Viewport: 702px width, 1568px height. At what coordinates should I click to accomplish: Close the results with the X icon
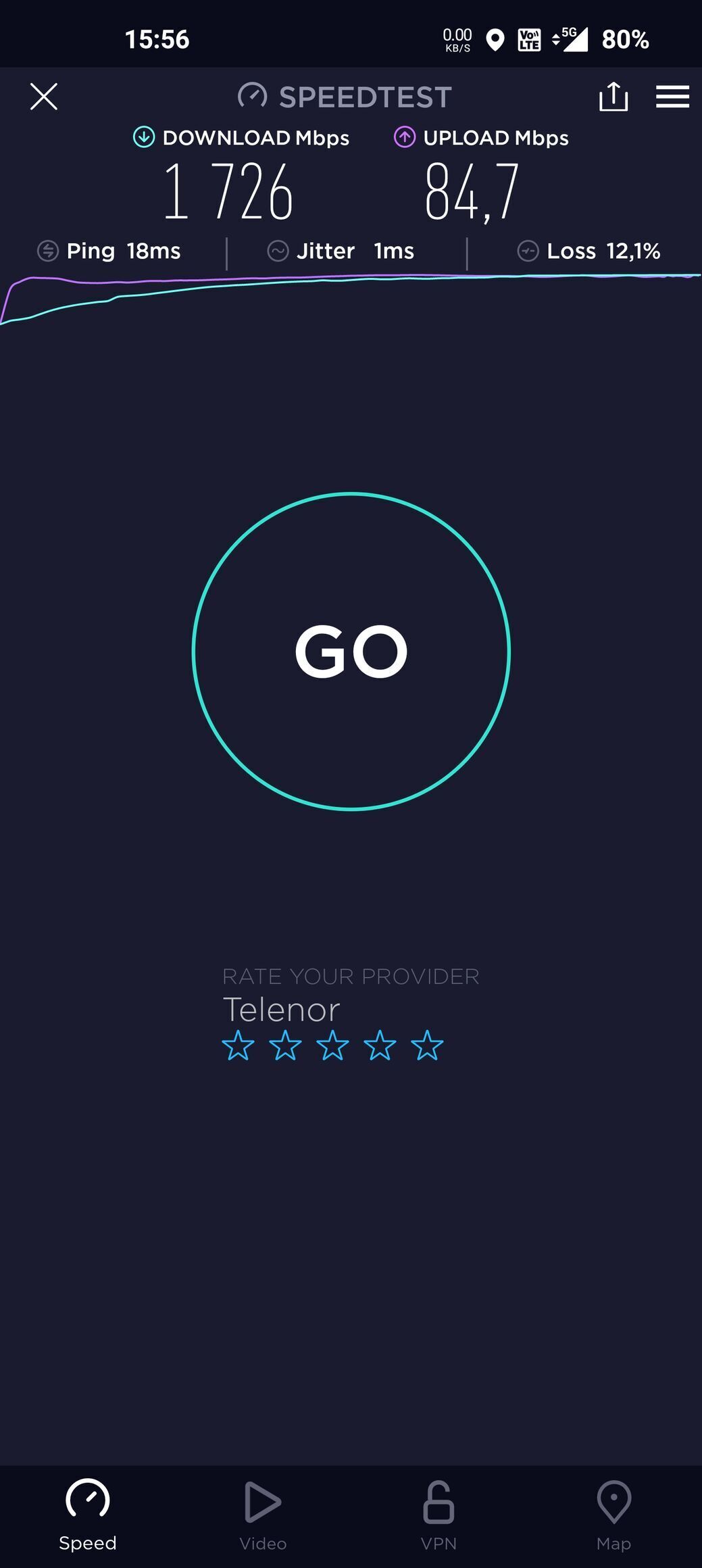pos(44,97)
